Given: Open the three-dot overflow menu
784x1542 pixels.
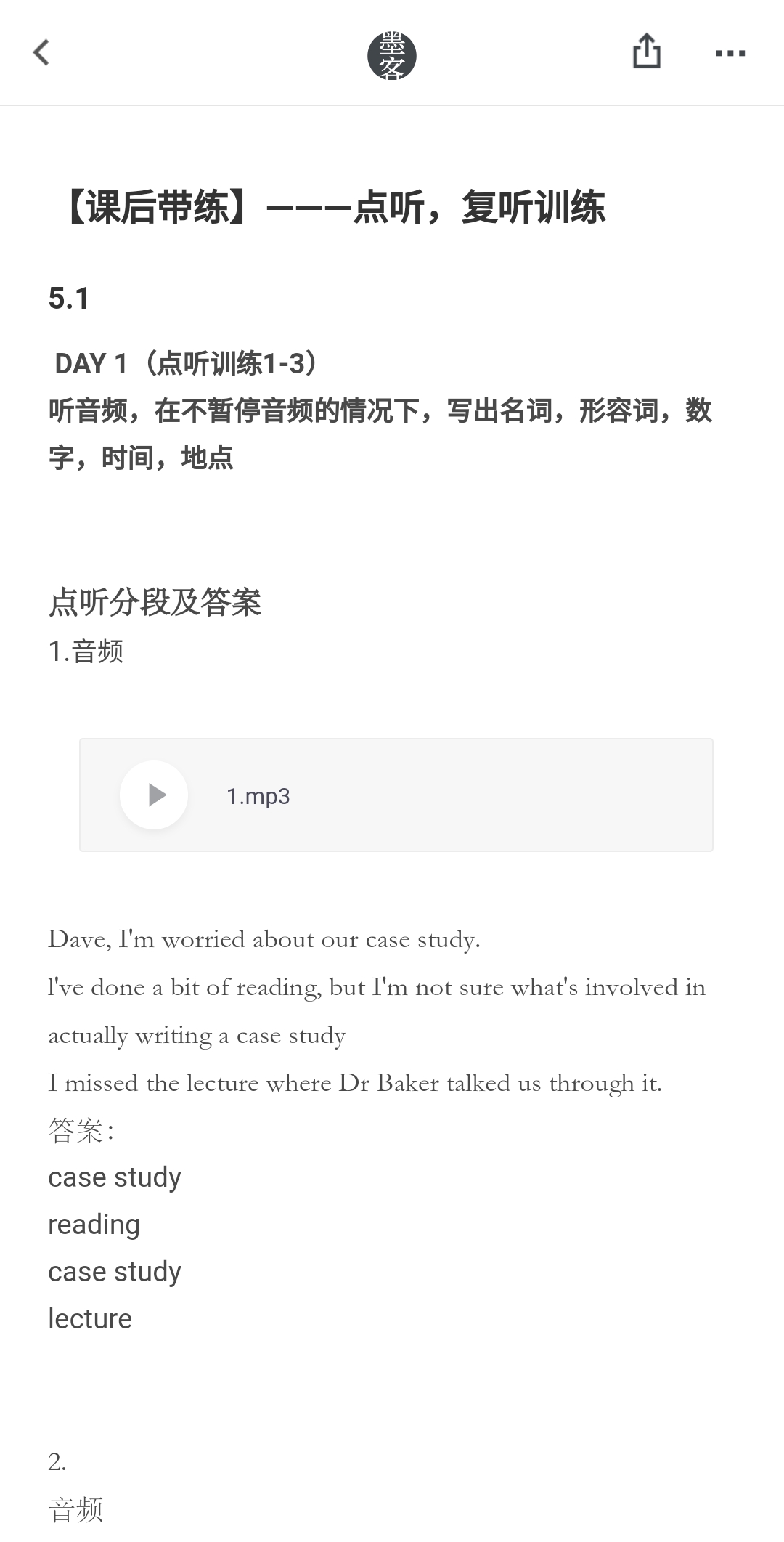Looking at the screenshot, I should 730,53.
